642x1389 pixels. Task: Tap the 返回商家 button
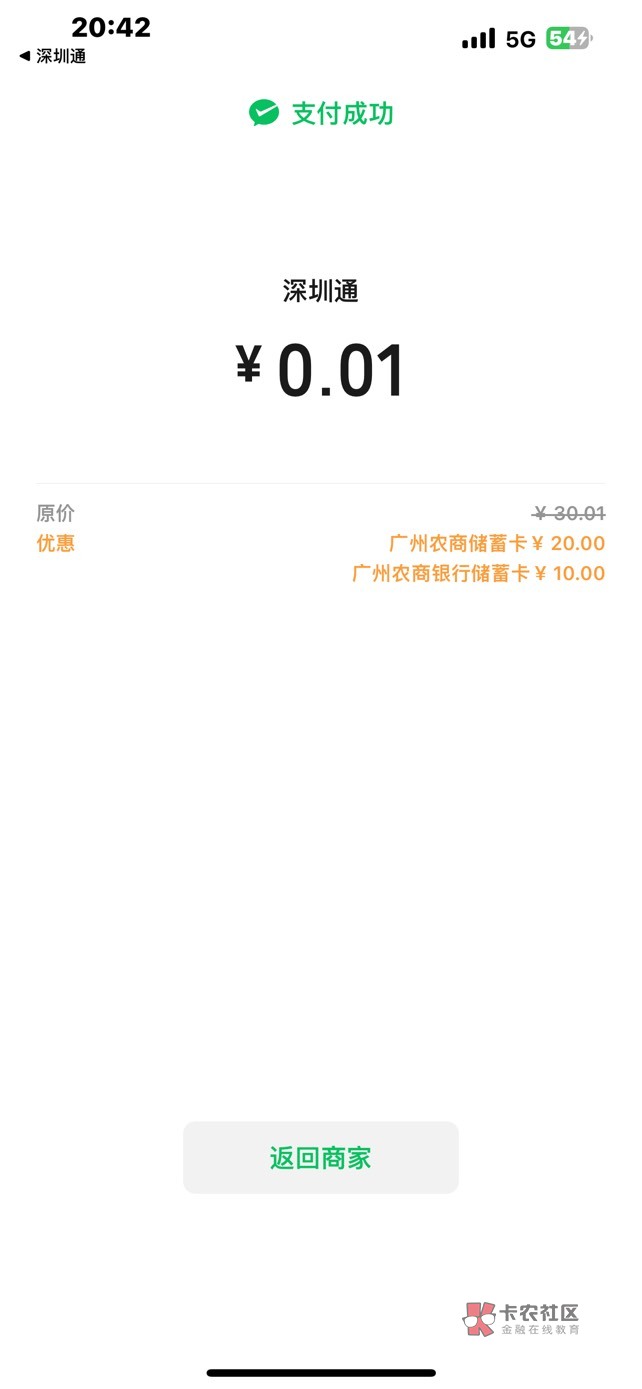(320, 1158)
